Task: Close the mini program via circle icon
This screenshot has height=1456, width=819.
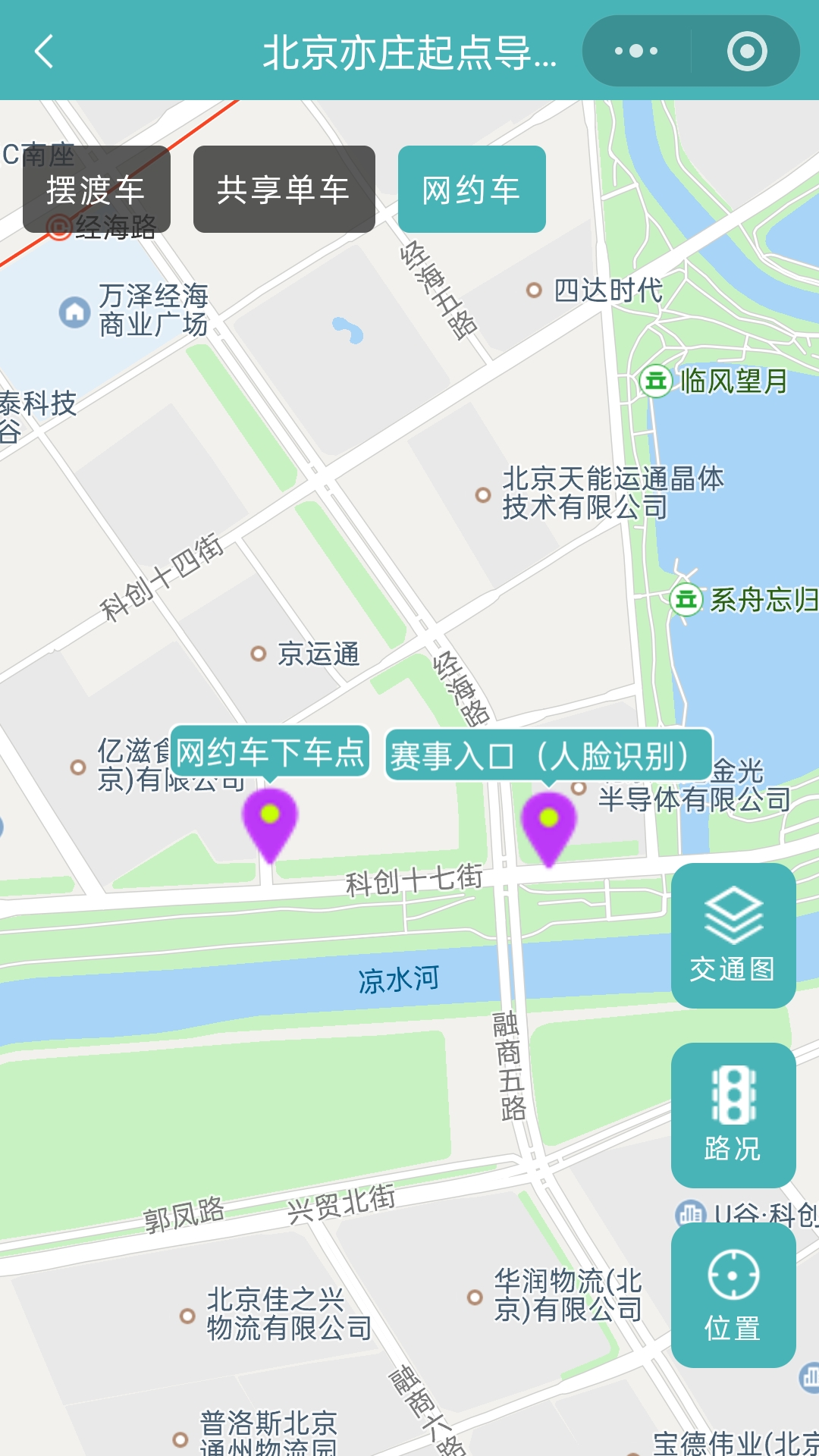Action: click(x=746, y=52)
